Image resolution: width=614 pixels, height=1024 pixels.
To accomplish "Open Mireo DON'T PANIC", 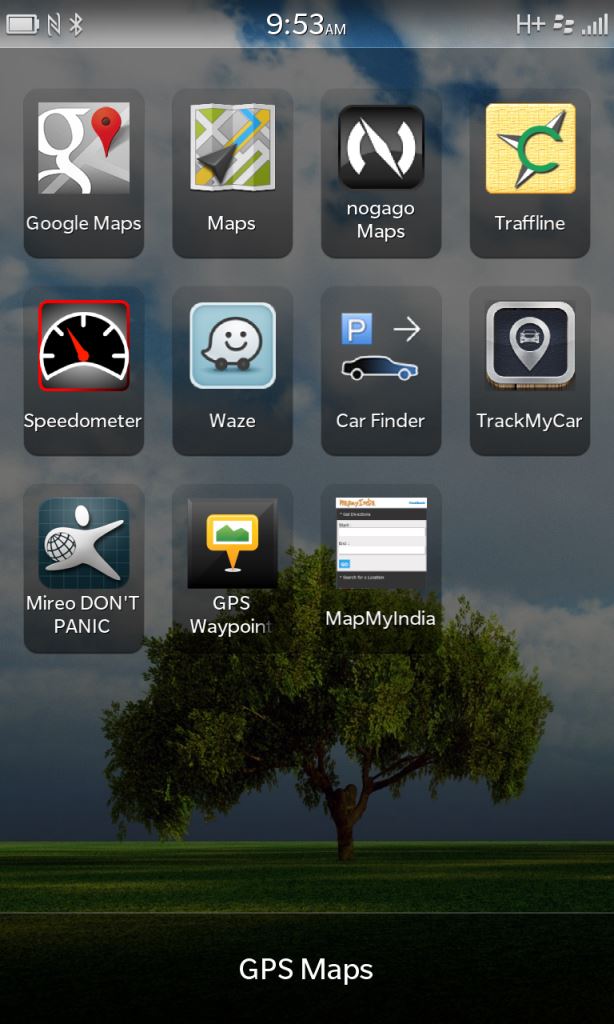I will click(84, 545).
